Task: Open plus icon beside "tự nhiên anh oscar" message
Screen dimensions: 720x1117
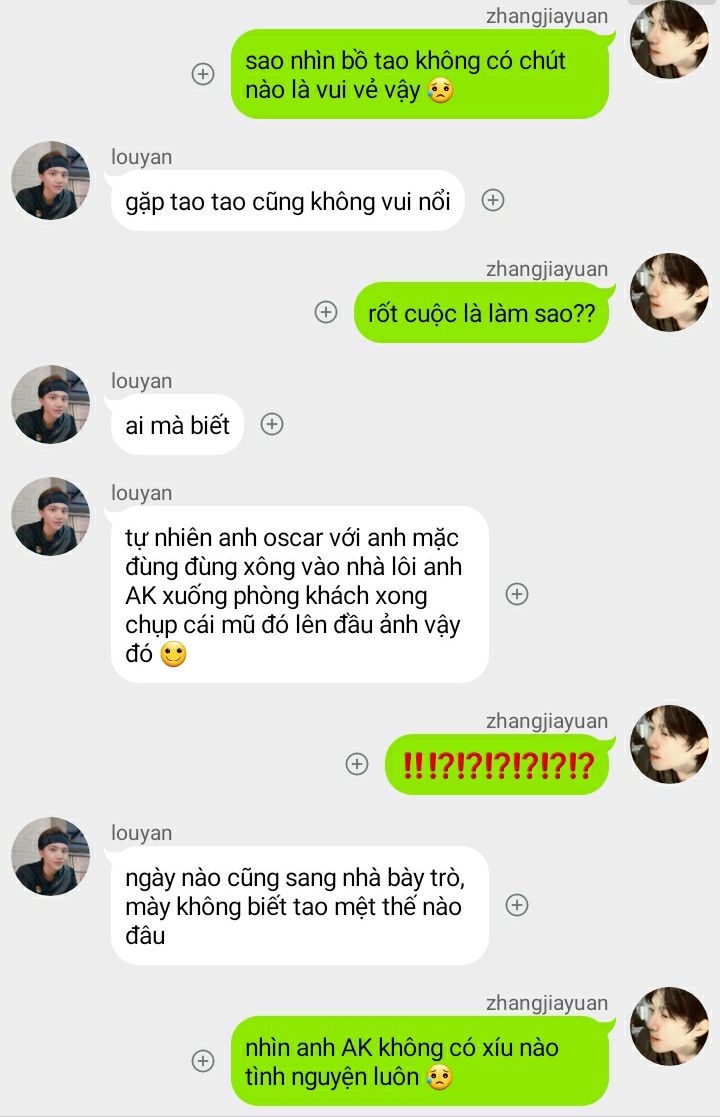Action: (516, 594)
